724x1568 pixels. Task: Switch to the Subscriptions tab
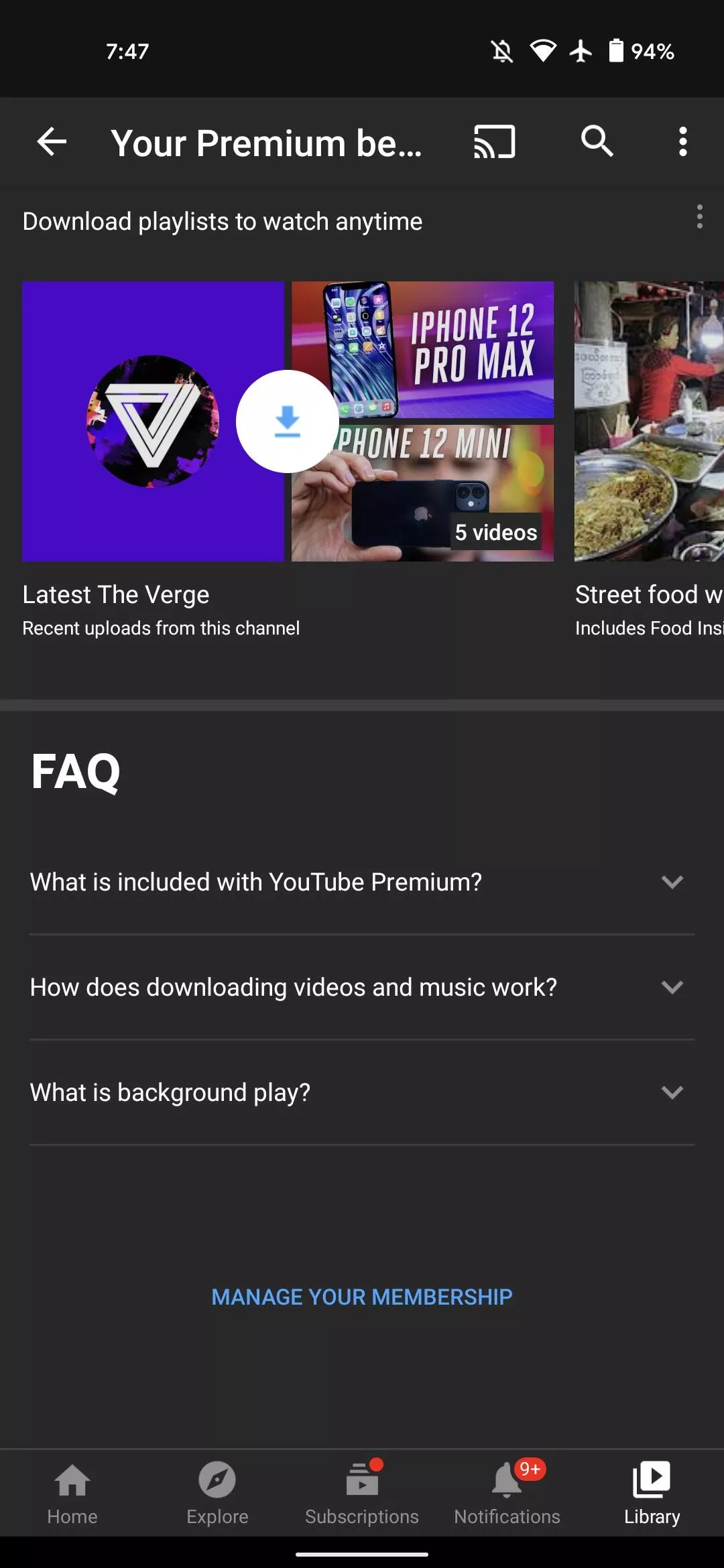click(x=362, y=1493)
